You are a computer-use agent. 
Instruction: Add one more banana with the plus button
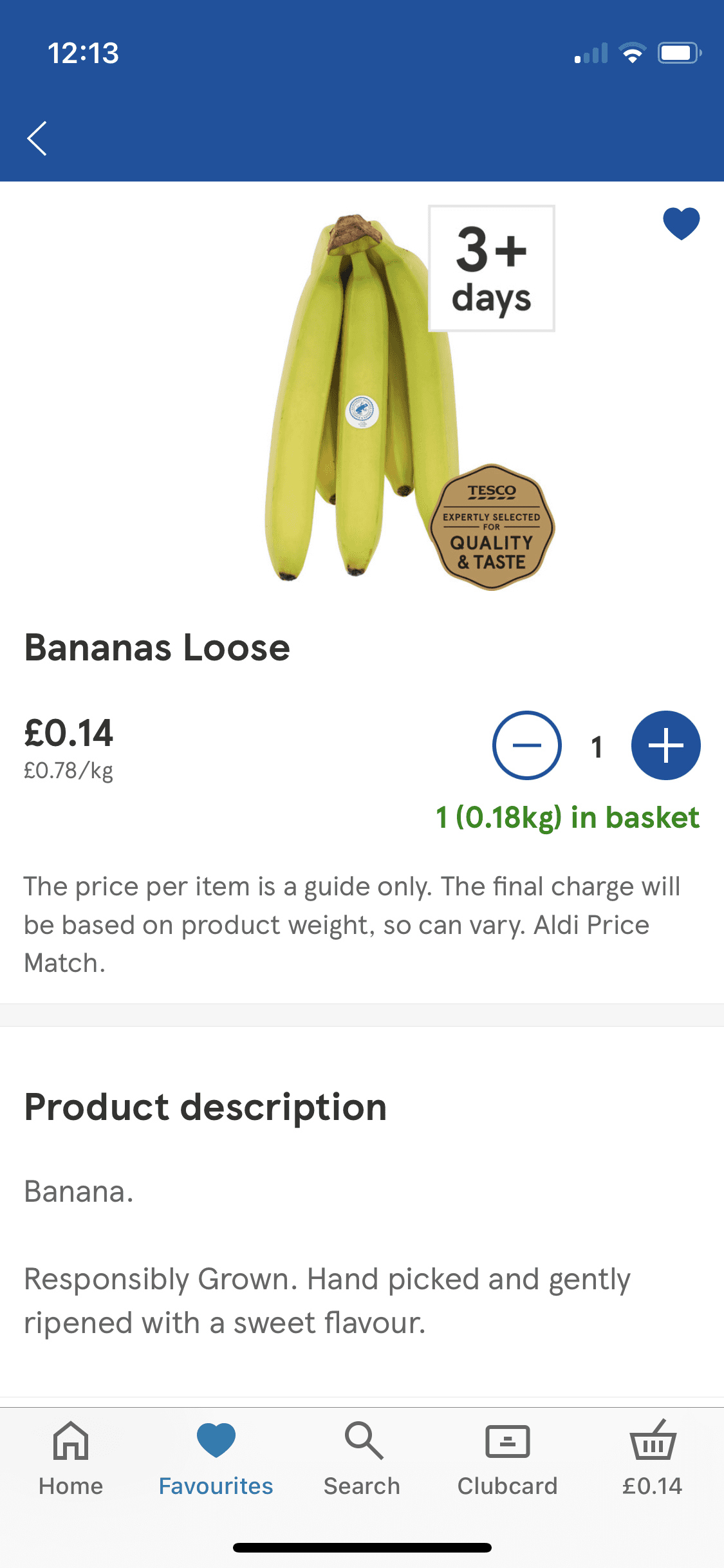[x=665, y=745]
